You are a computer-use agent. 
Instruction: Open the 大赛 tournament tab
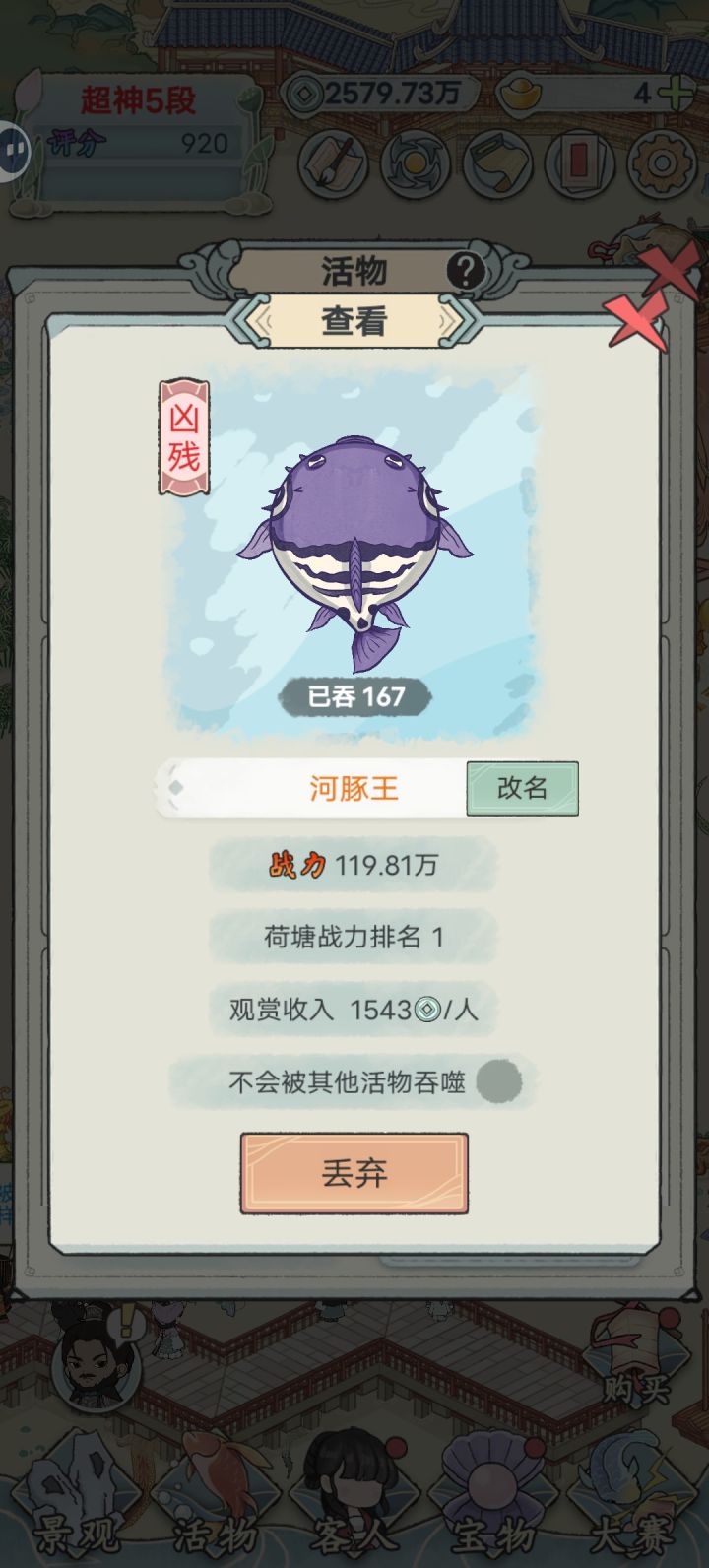[x=630, y=1532]
